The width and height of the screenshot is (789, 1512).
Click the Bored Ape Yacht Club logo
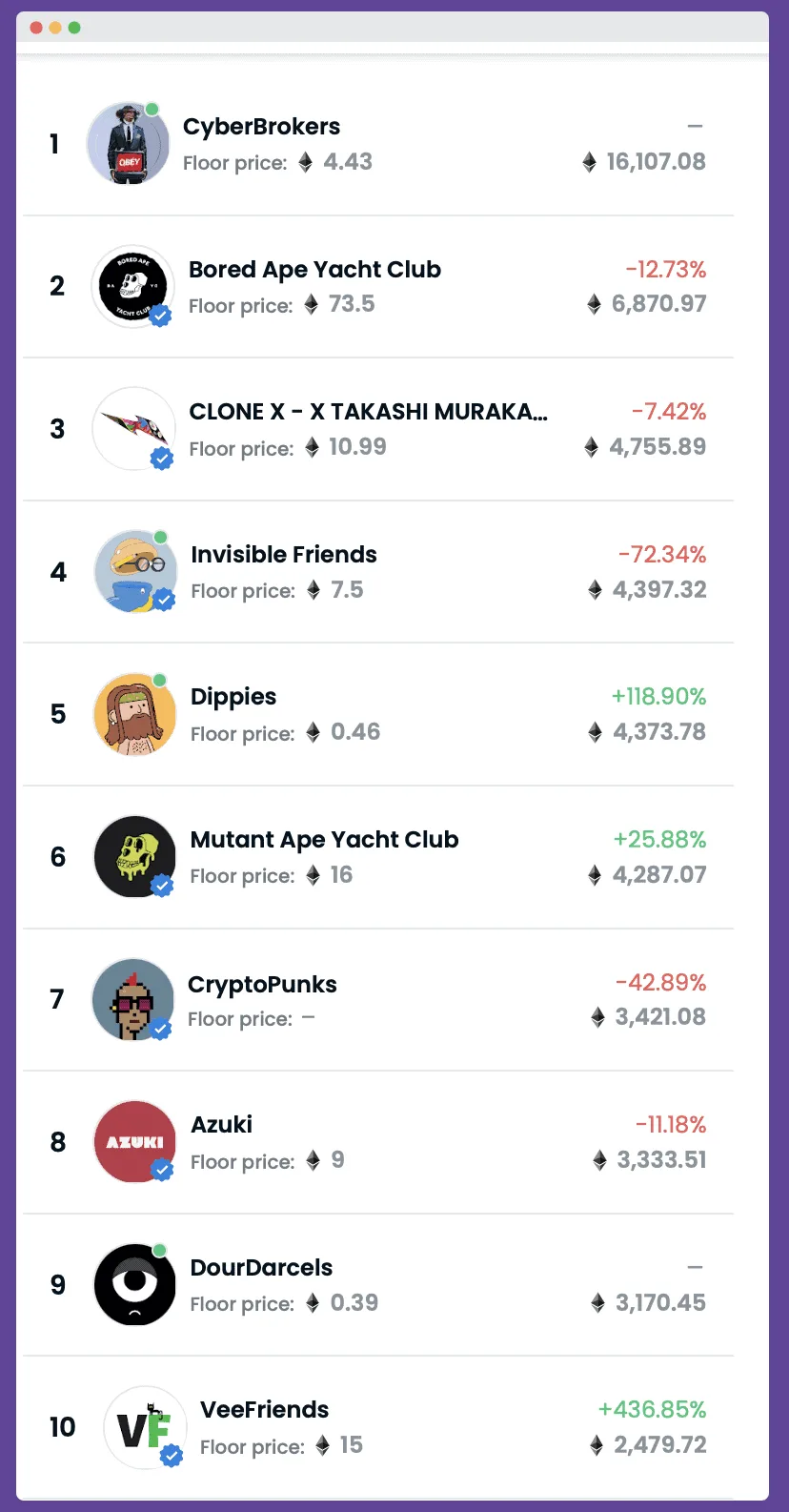tap(133, 286)
